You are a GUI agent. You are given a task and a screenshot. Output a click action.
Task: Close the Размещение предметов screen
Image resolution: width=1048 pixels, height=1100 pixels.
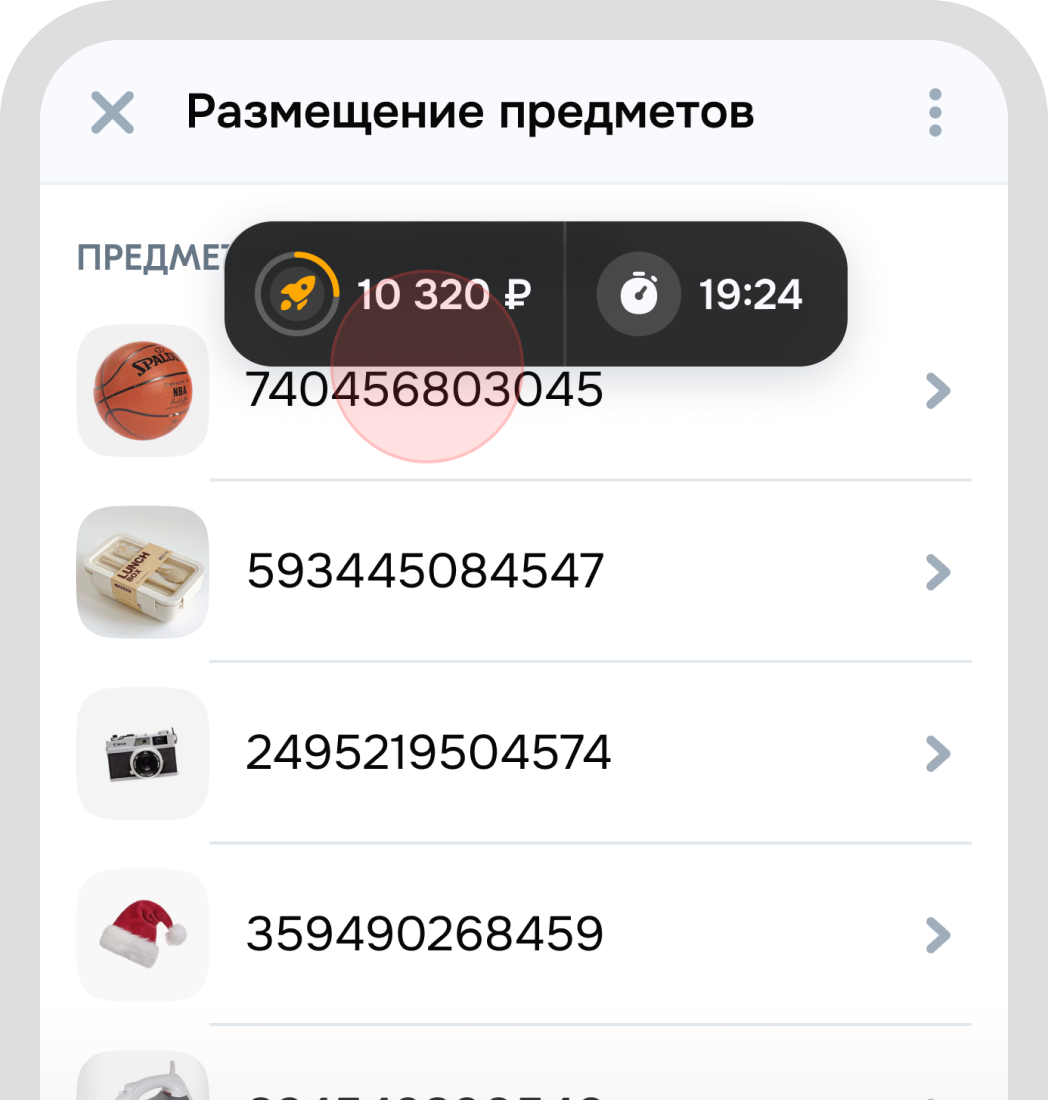[x=112, y=112]
